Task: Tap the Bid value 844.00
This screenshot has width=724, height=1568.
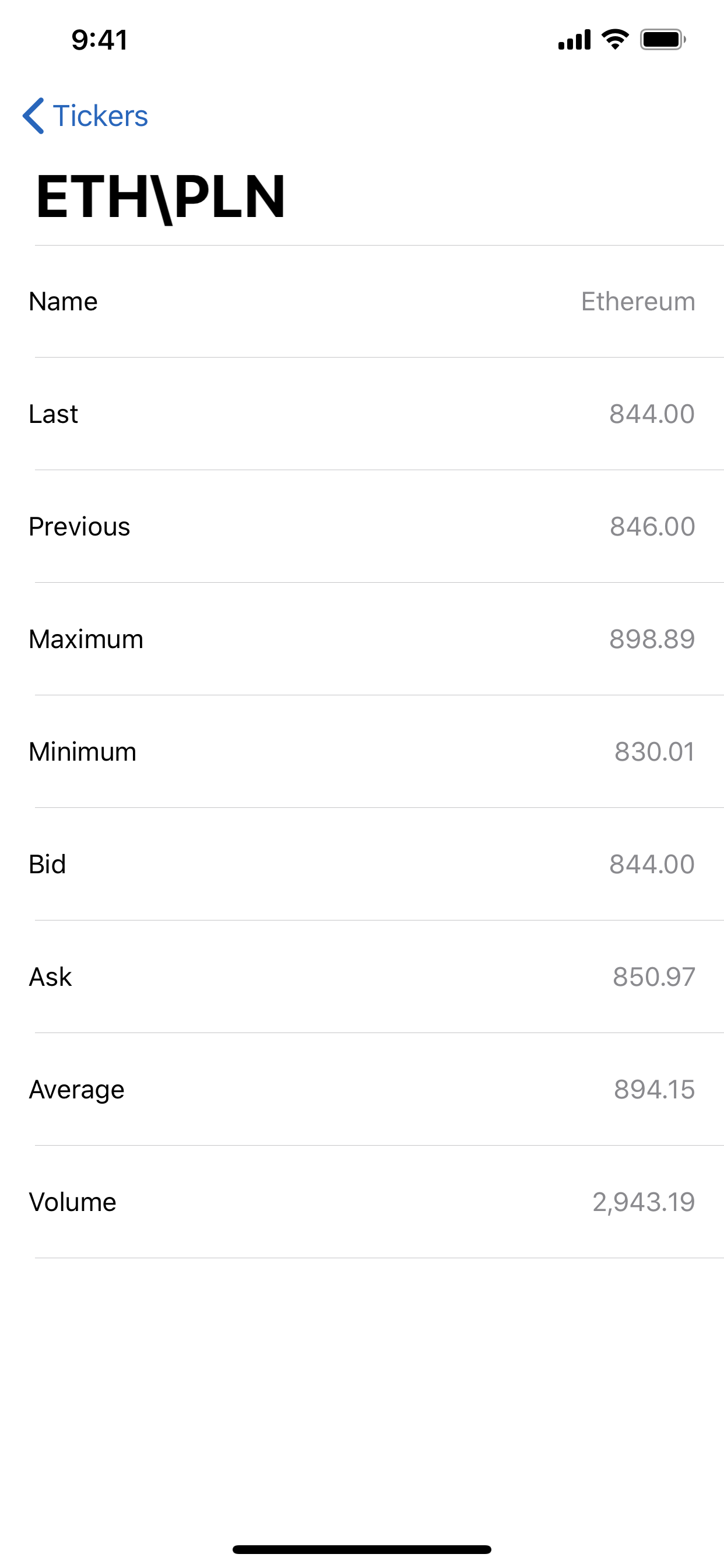Action: coord(652,864)
